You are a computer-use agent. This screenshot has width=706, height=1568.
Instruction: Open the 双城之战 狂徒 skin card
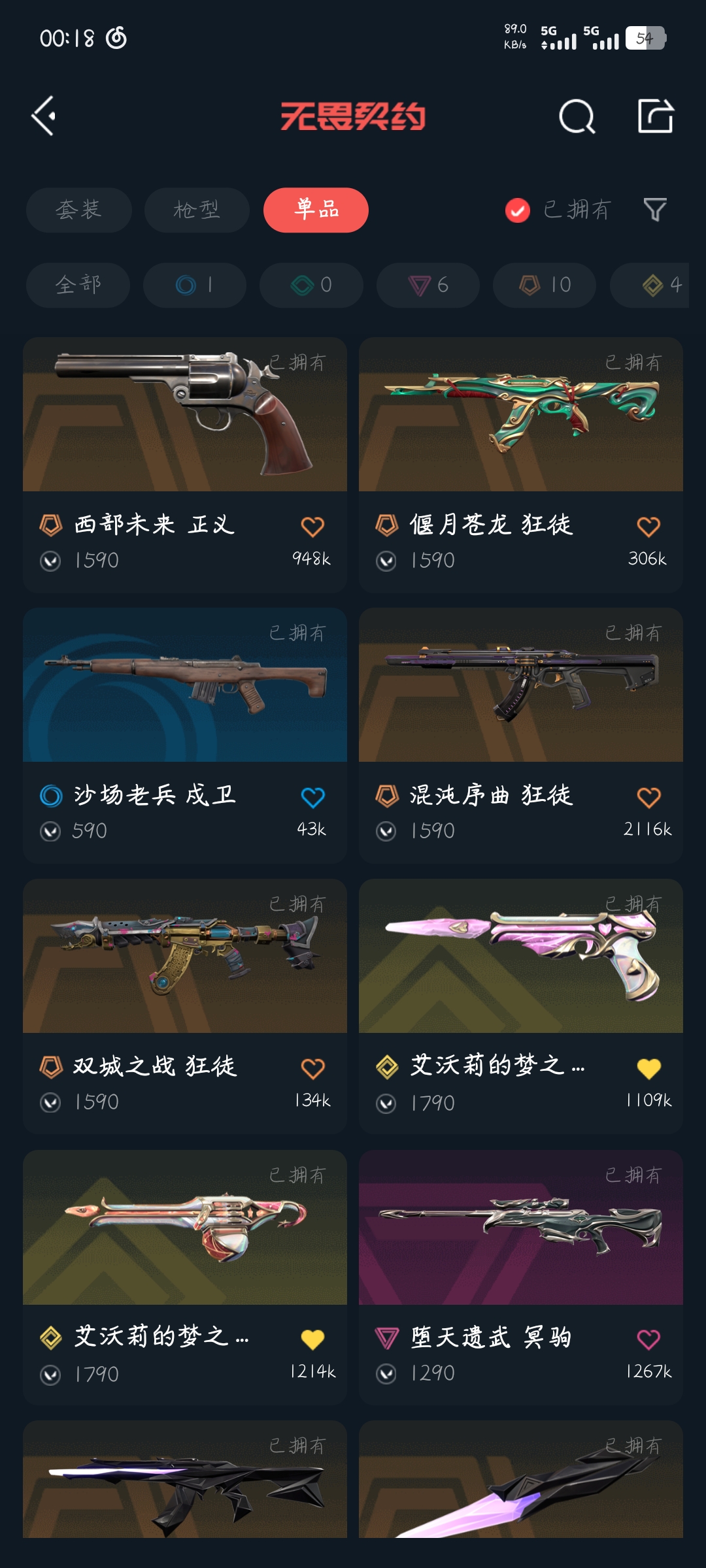click(x=185, y=1006)
